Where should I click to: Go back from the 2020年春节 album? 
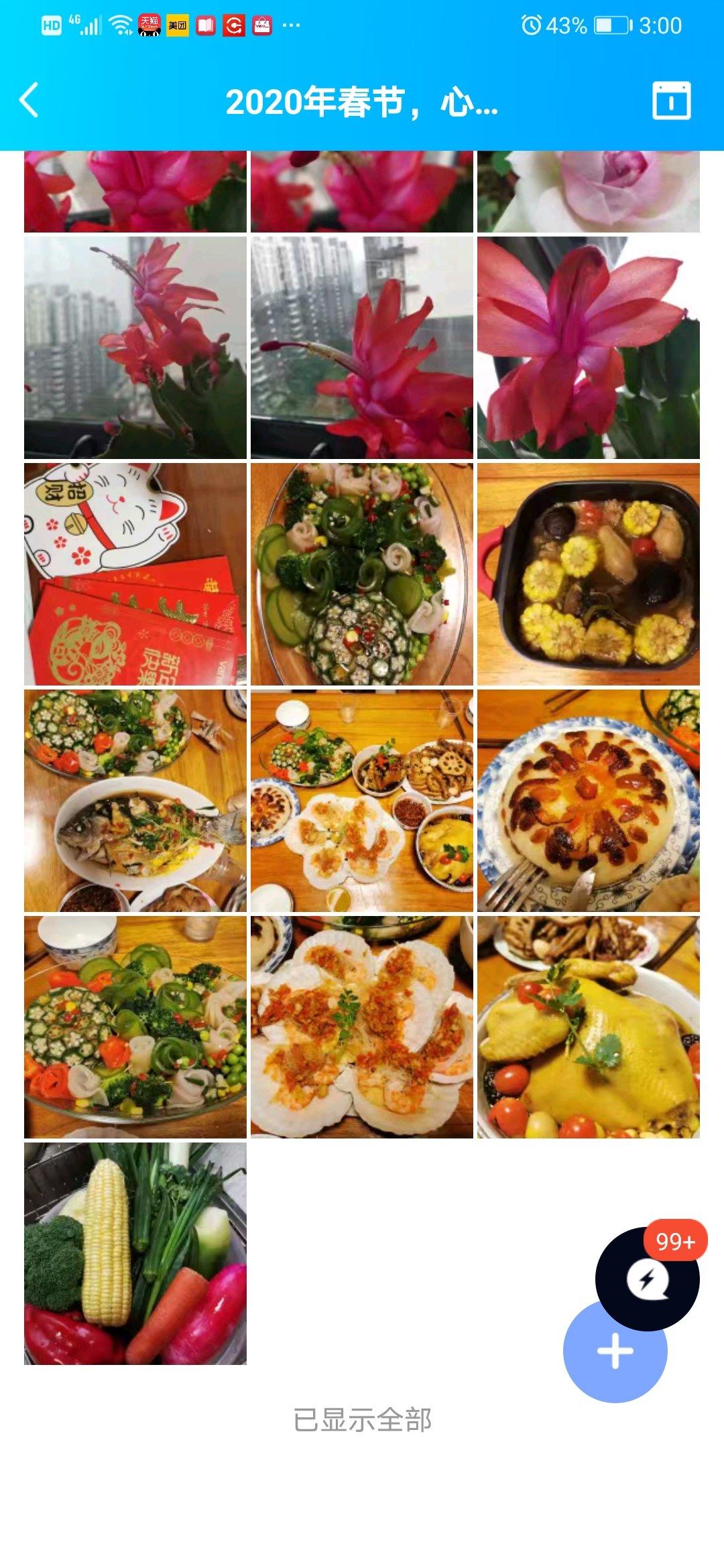[29, 101]
